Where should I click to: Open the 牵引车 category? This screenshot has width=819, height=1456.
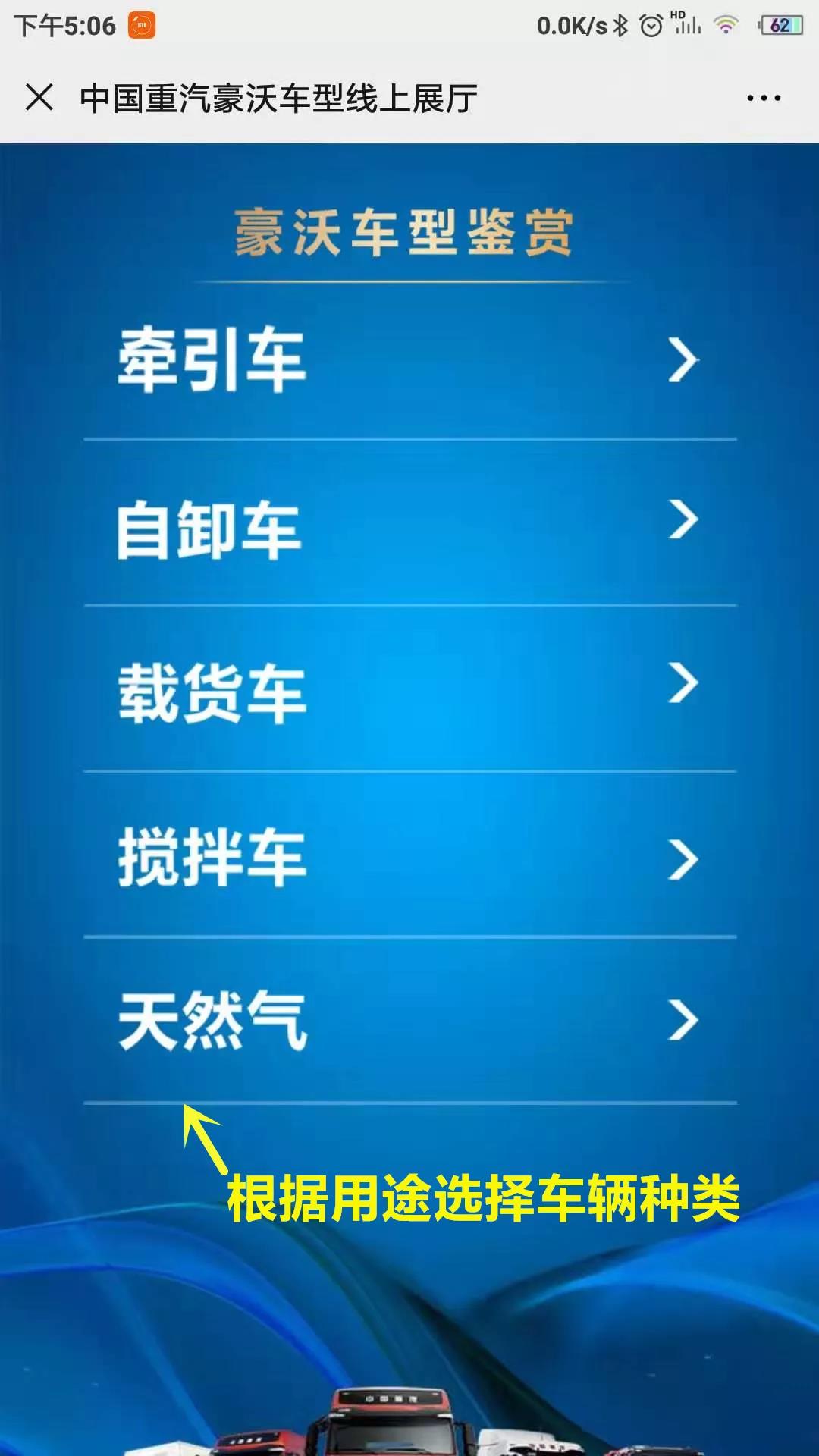409,360
